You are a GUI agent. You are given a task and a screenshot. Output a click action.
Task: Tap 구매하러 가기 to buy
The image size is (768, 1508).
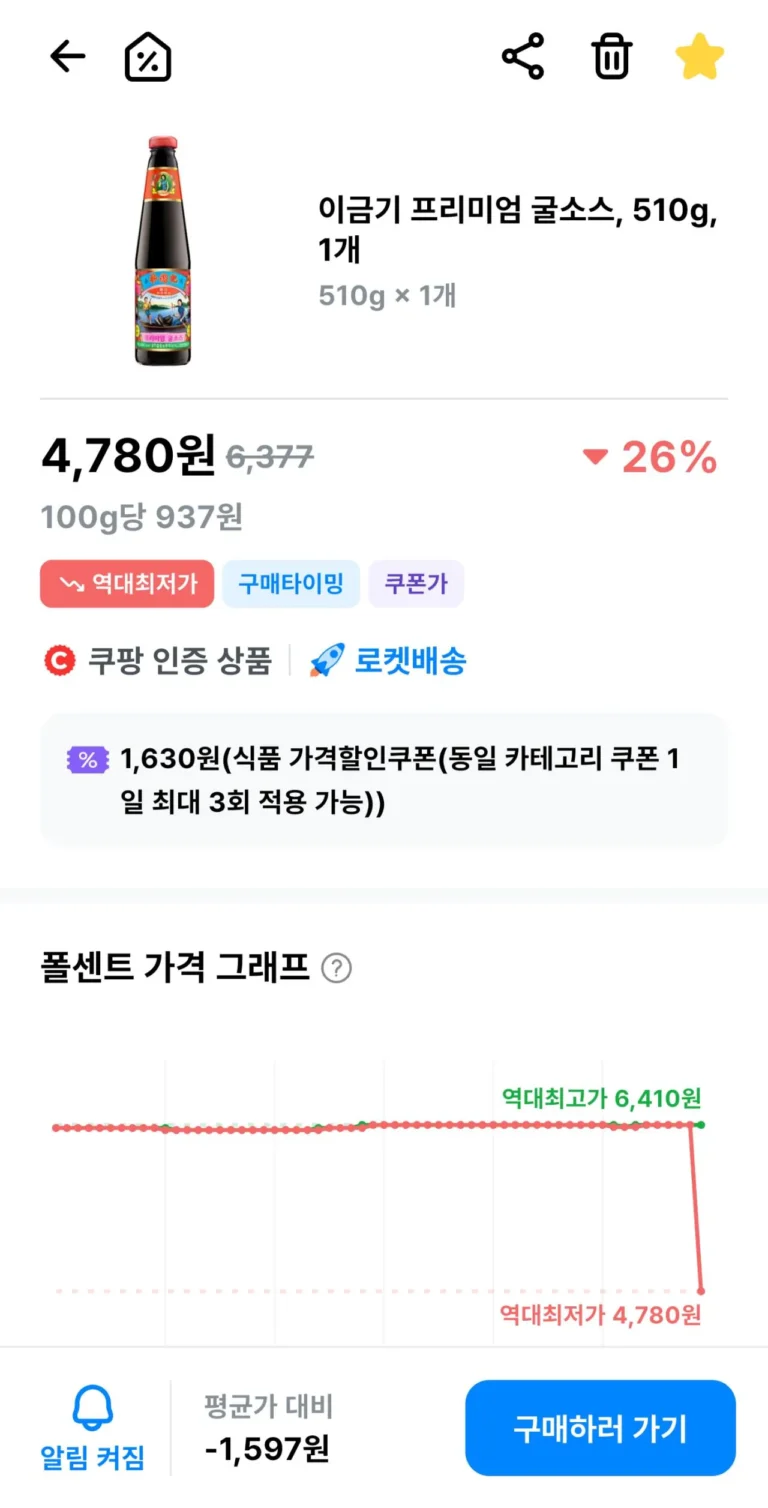point(600,1428)
